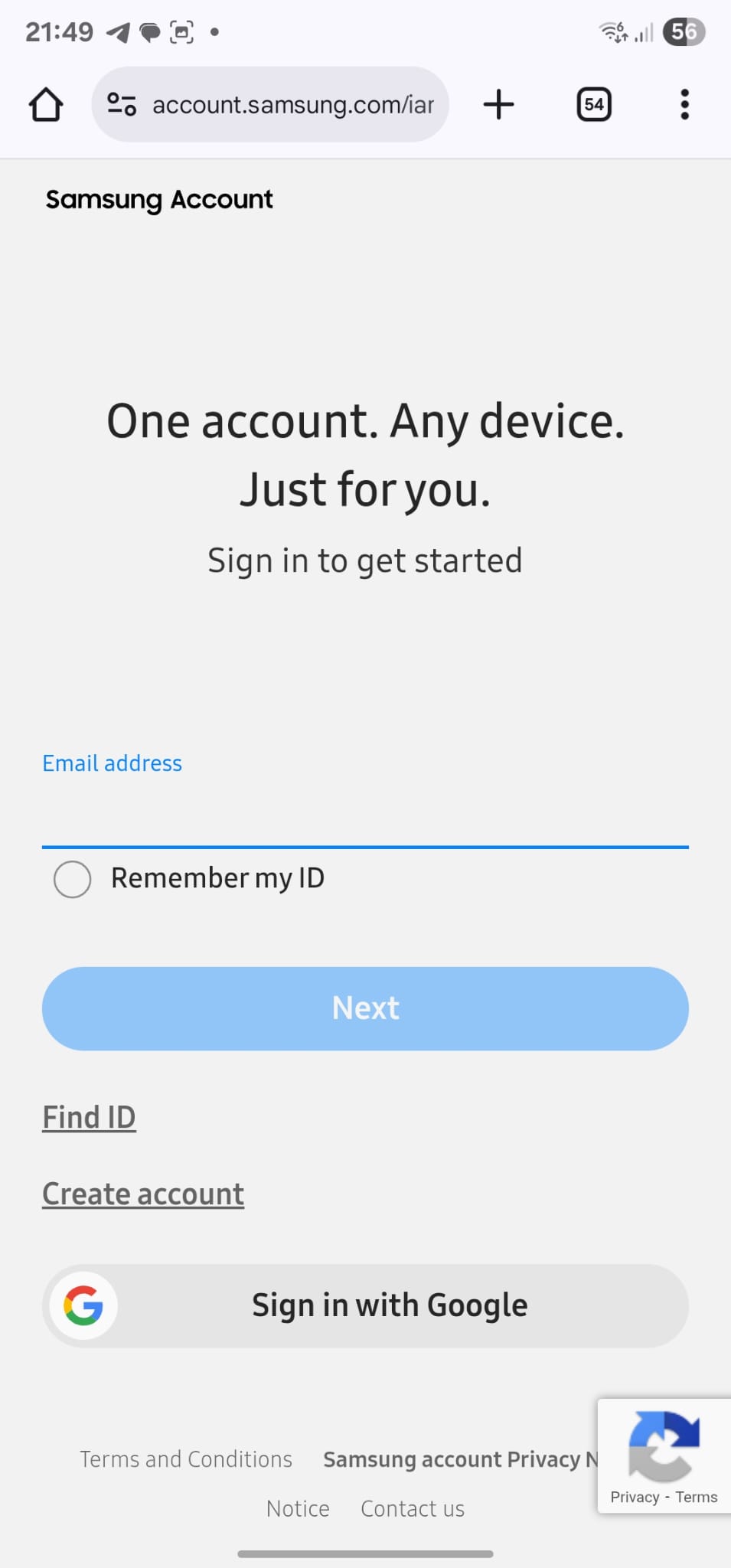The image size is (731, 1568).
Task: Open the tab switcher showing 54
Action: pyautogui.click(x=593, y=105)
